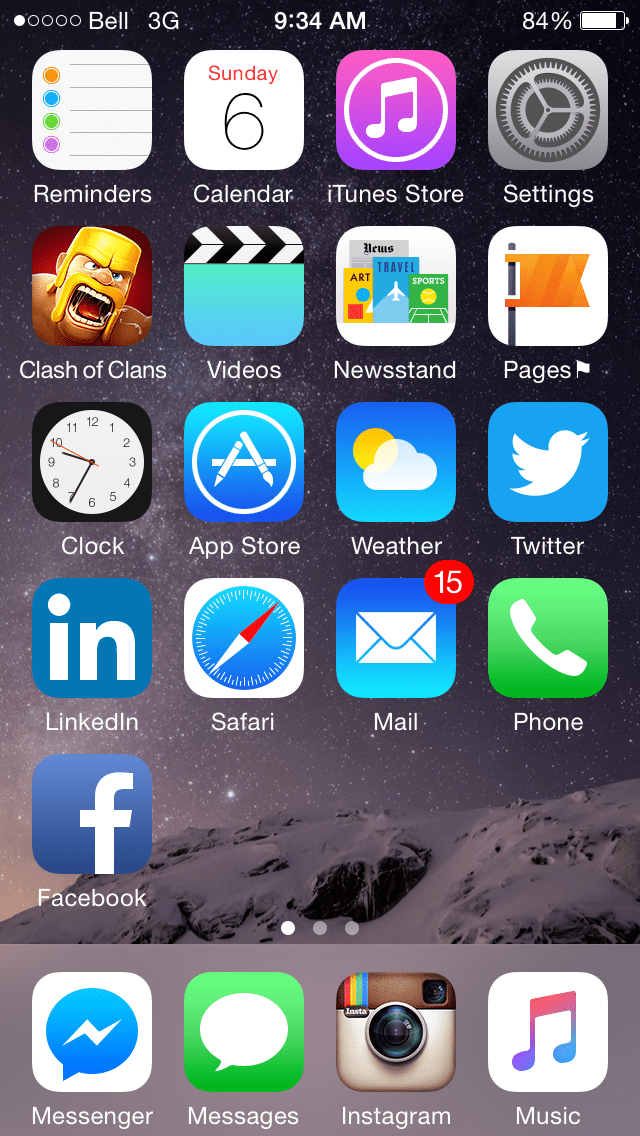Open the Settings app
This screenshot has height=1136, width=640.
tap(548, 110)
